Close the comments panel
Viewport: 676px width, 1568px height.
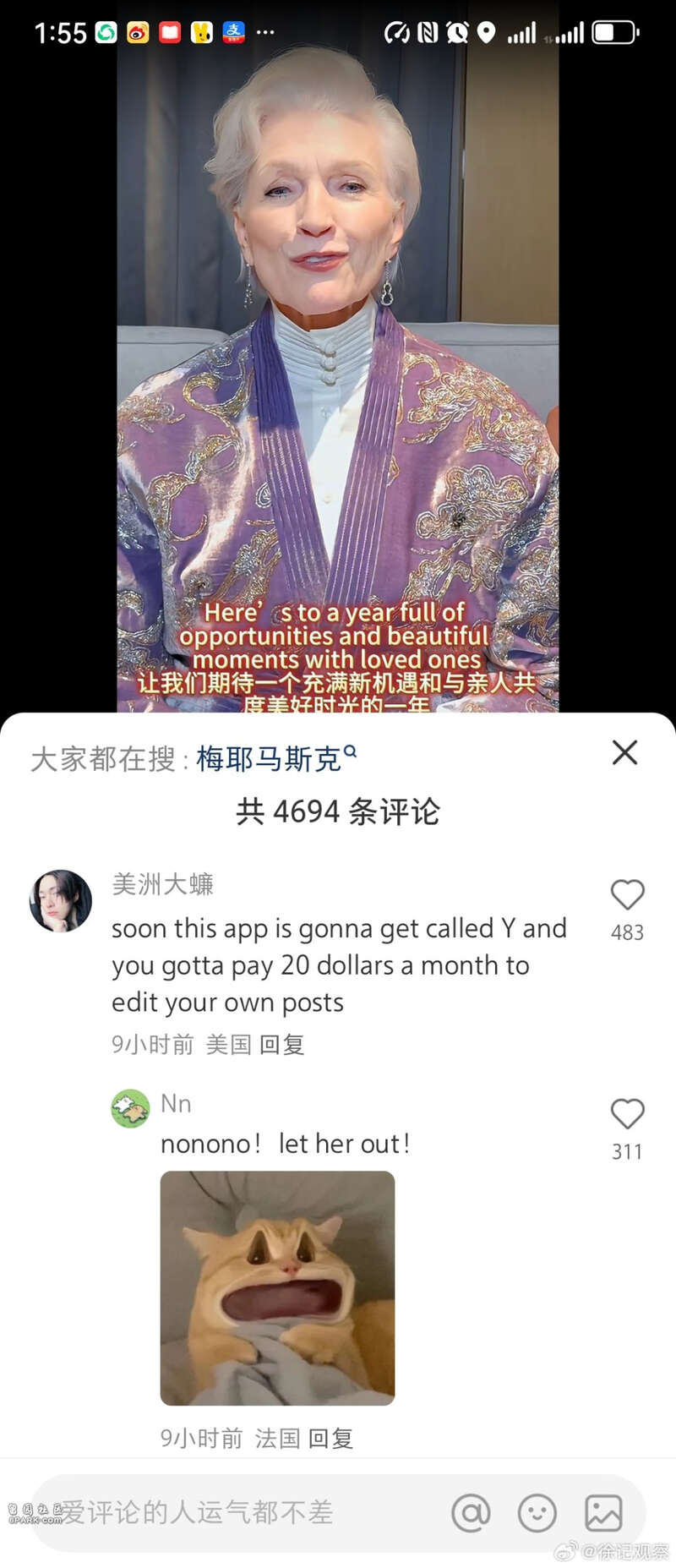pyautogui.click(x=624, y=752)
